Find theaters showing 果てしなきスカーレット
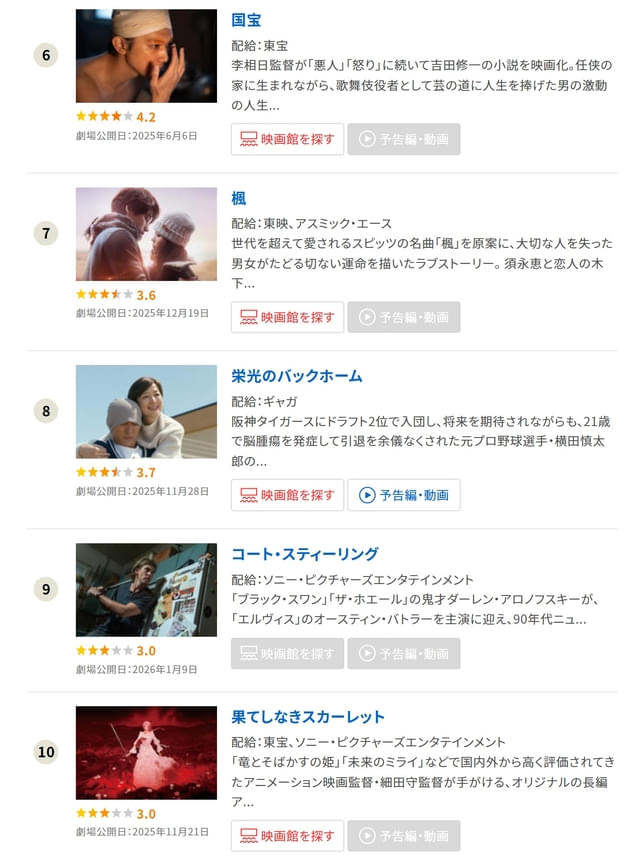640x861 pixels. (287, 836)
